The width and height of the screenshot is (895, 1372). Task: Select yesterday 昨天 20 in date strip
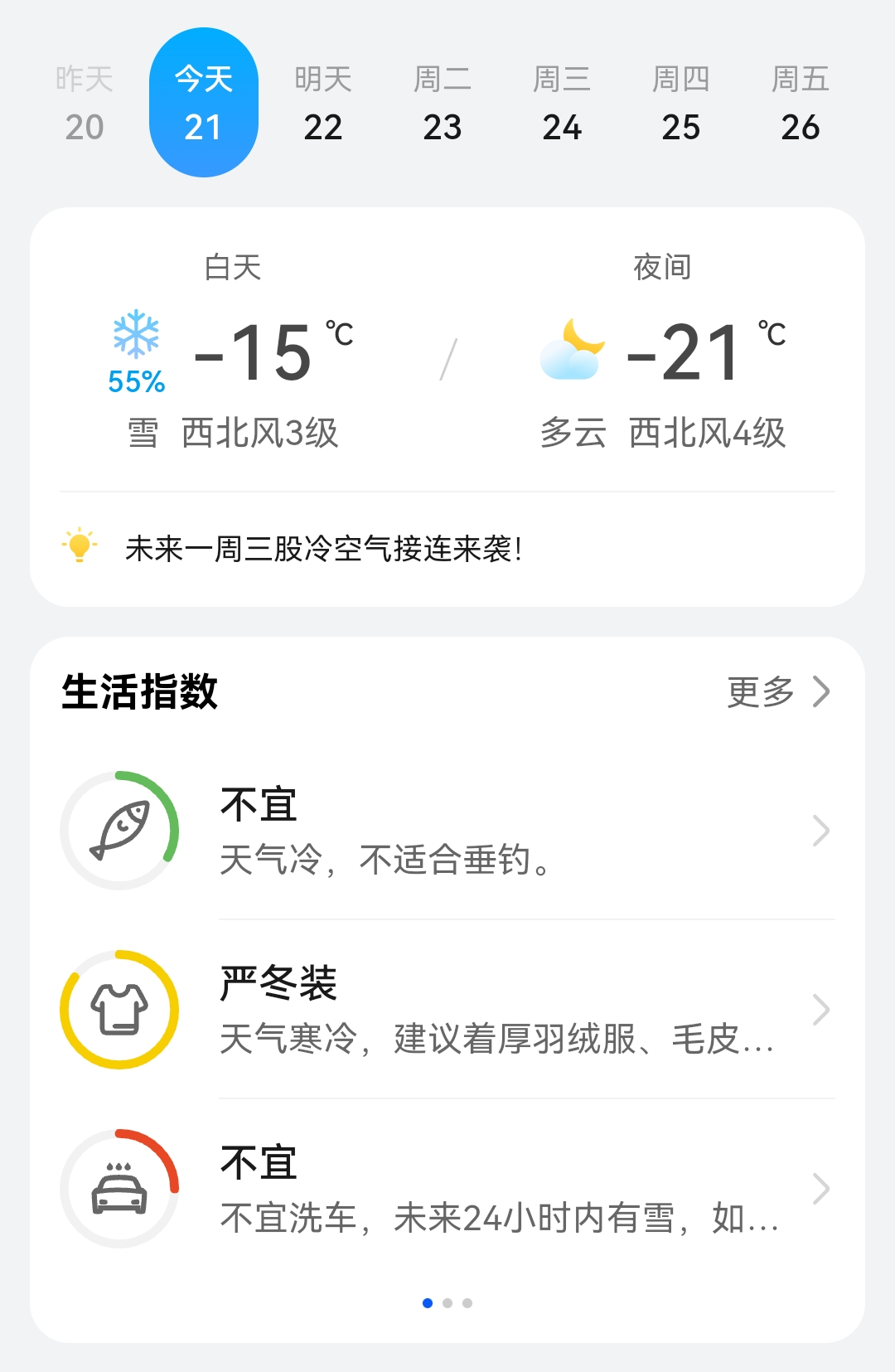85,103
